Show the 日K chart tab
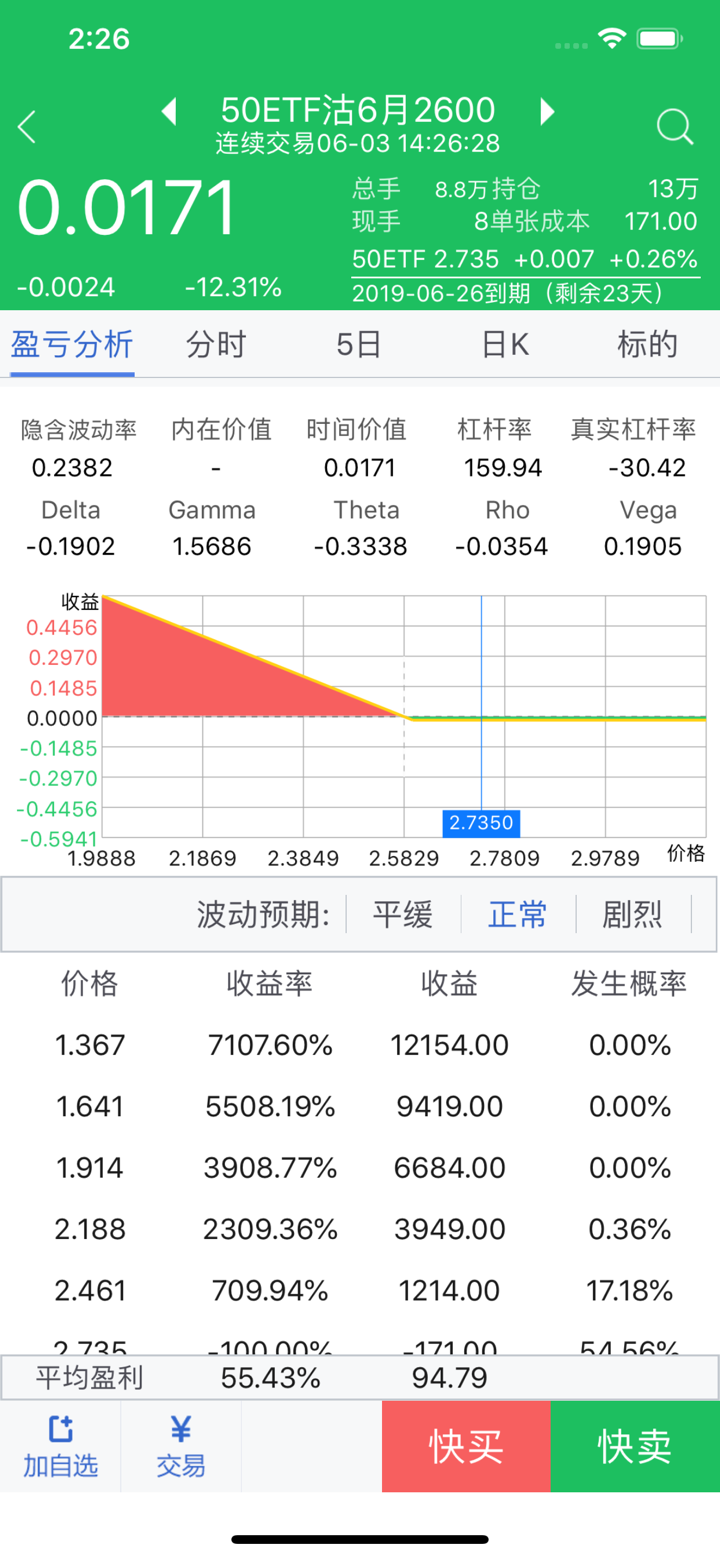The image size is (720, 1558). coord(505,345)
